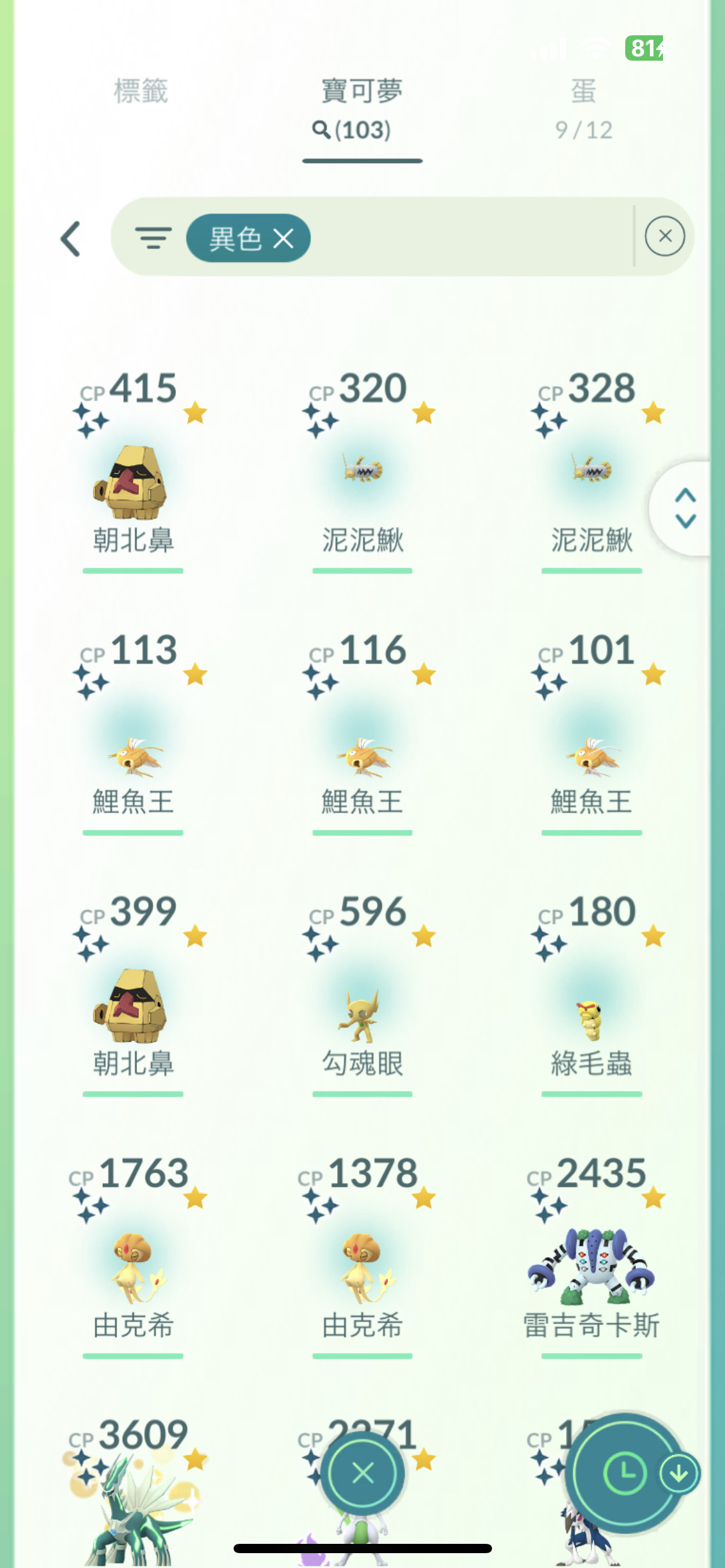Screen dimensions: 725x1568
Task: Close the list with the round X button
Action: (x=363, y=1473)
